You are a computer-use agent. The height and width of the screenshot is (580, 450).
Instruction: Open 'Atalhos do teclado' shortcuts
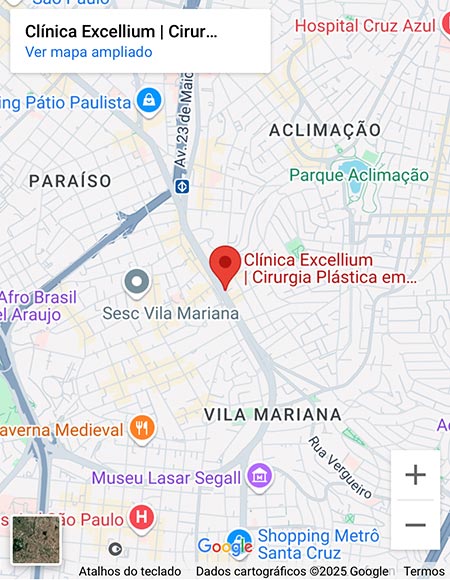(130, 571)
